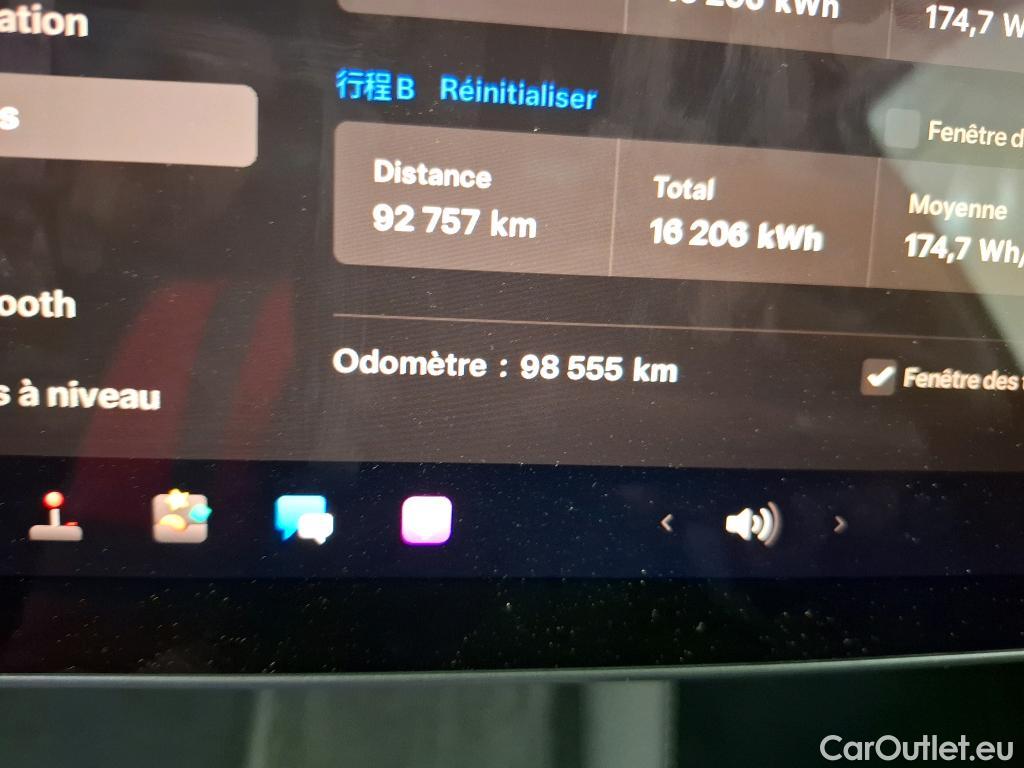Tap Réinitialiser to reset trip B
1024x768 pixels.
pos(517,93)
